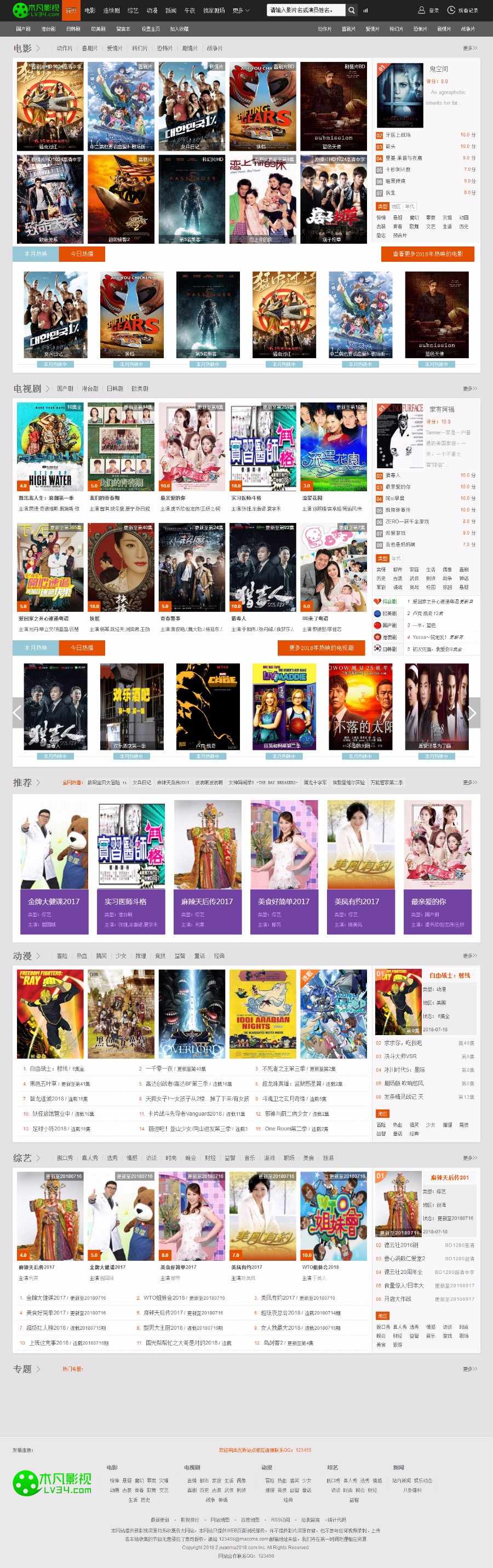Focus the movie or actor search box
Image resolution: width=493 pixels, height=1568 pixels.
click(x=306, y=10)
